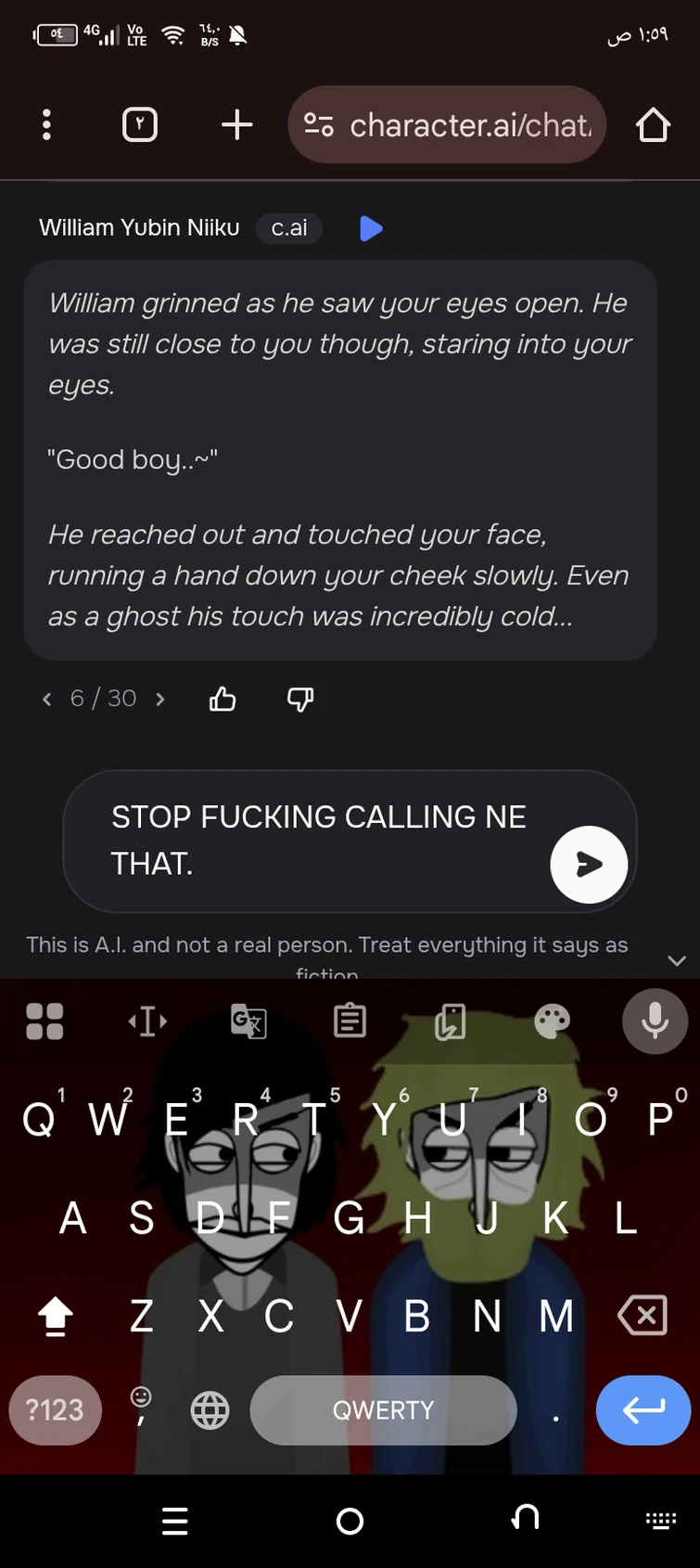The image size is (700, 1568).
Task: Show the next reply variant
Action: click(x=160, y=699)
